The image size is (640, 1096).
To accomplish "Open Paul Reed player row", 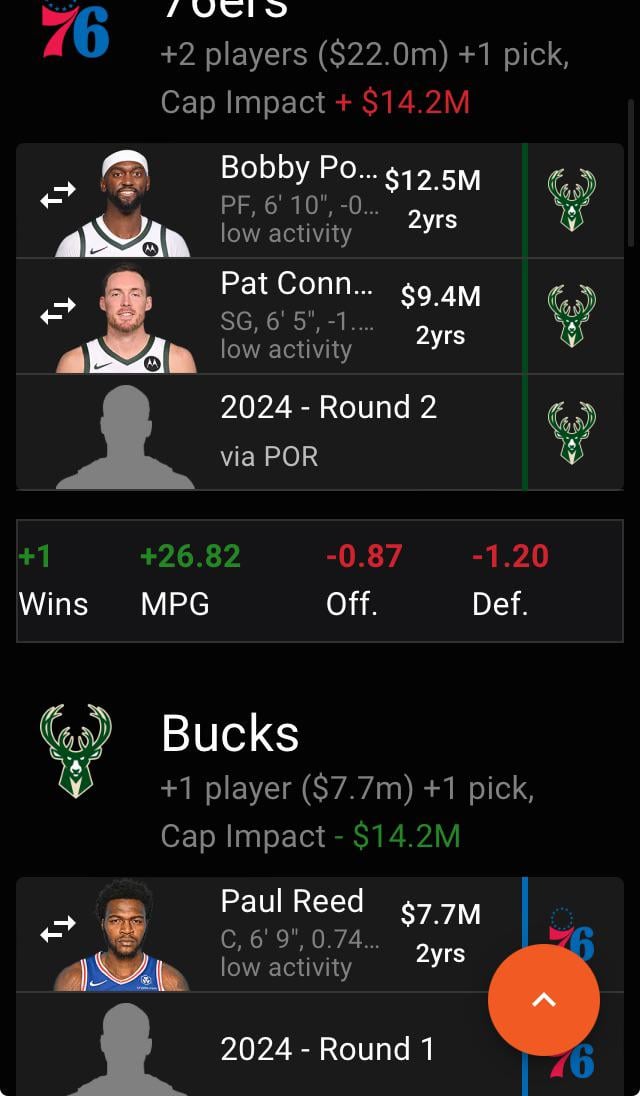I will (x=300, y=933).
